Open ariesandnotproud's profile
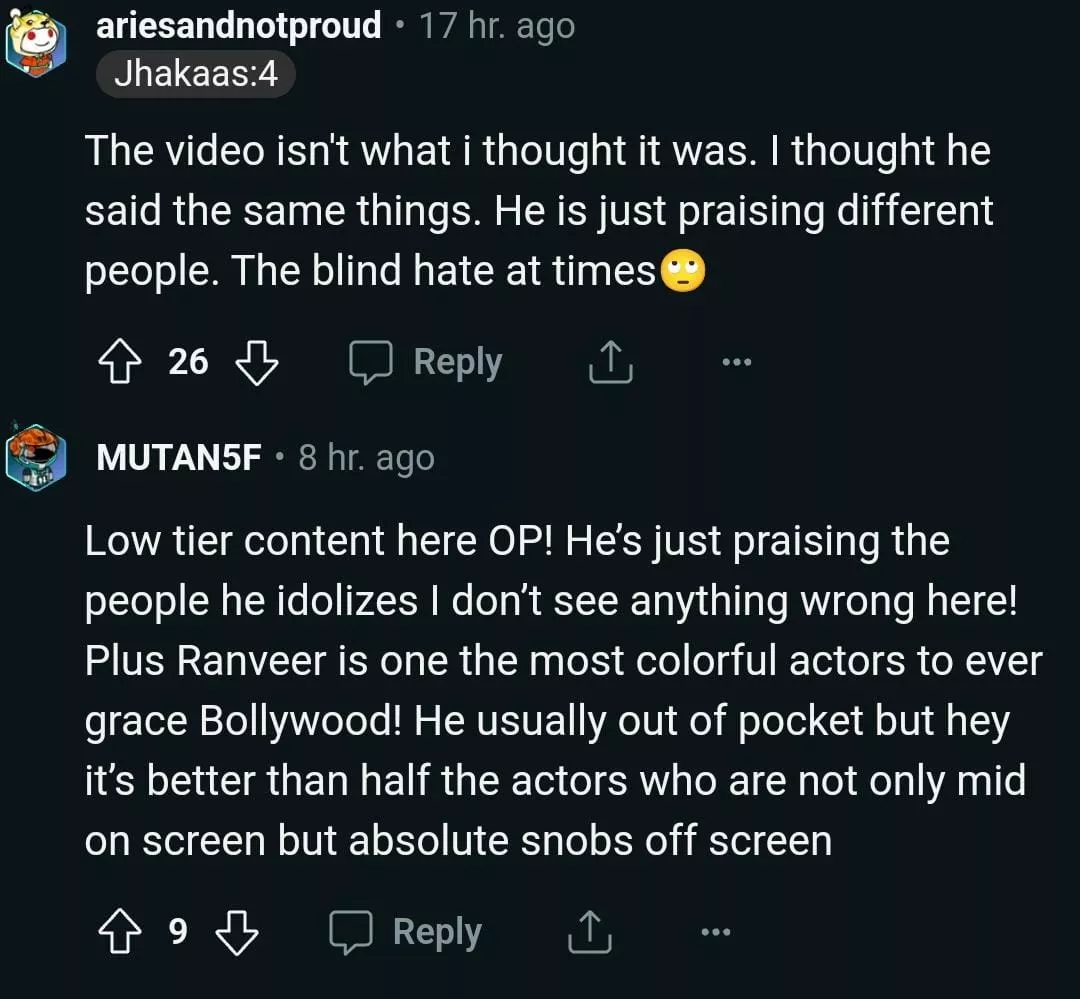Image resolution: width=1080 pixels, height=999 pixels. 238,25
